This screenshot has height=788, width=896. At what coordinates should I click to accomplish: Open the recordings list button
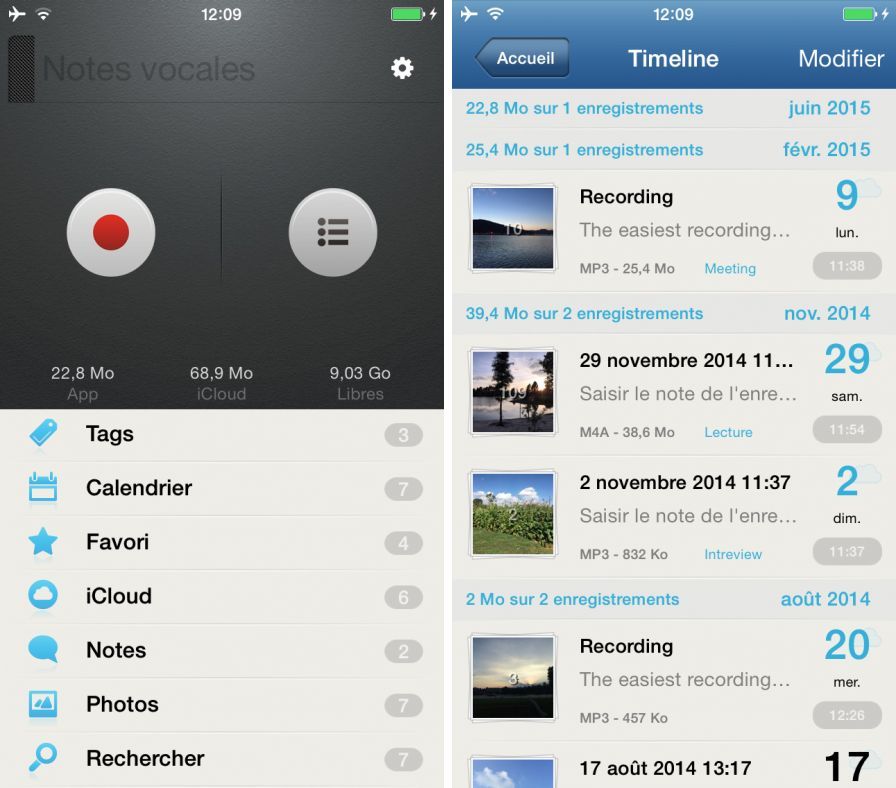(333, 232)
